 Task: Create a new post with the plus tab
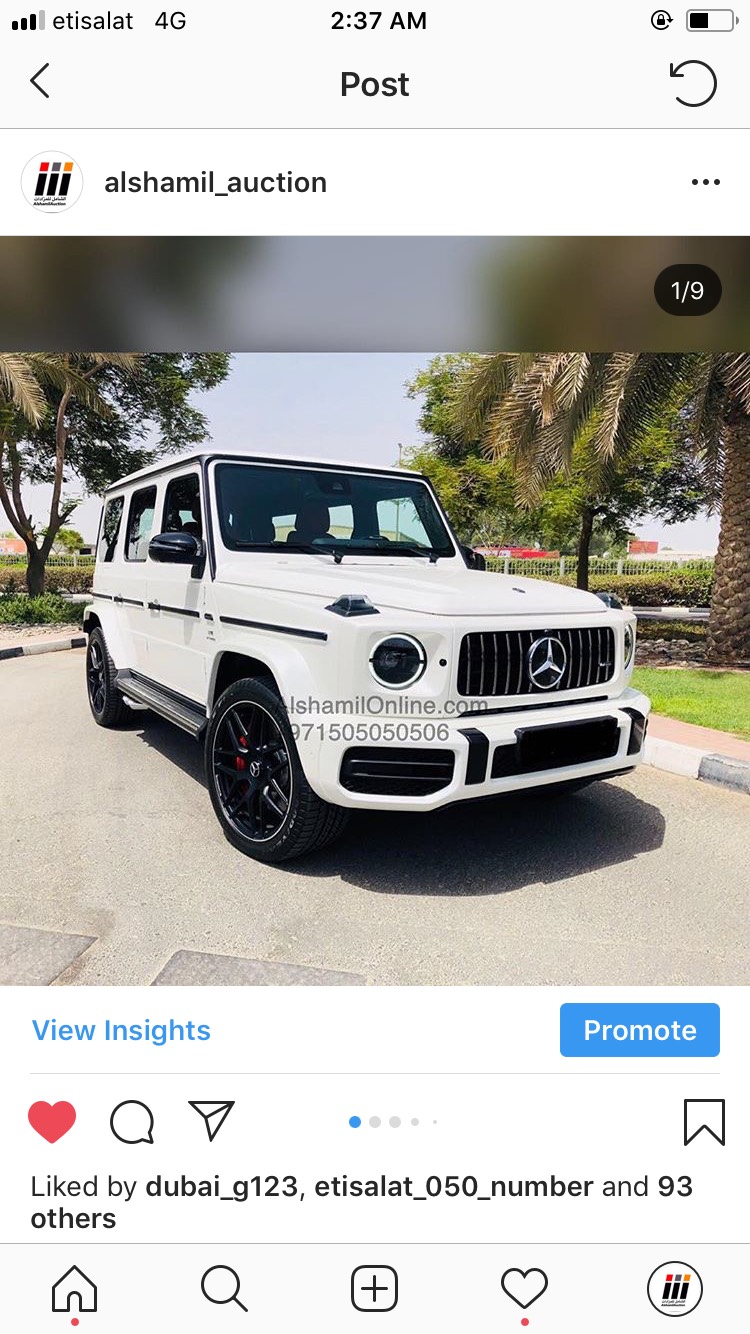[x=375, y=1288]
